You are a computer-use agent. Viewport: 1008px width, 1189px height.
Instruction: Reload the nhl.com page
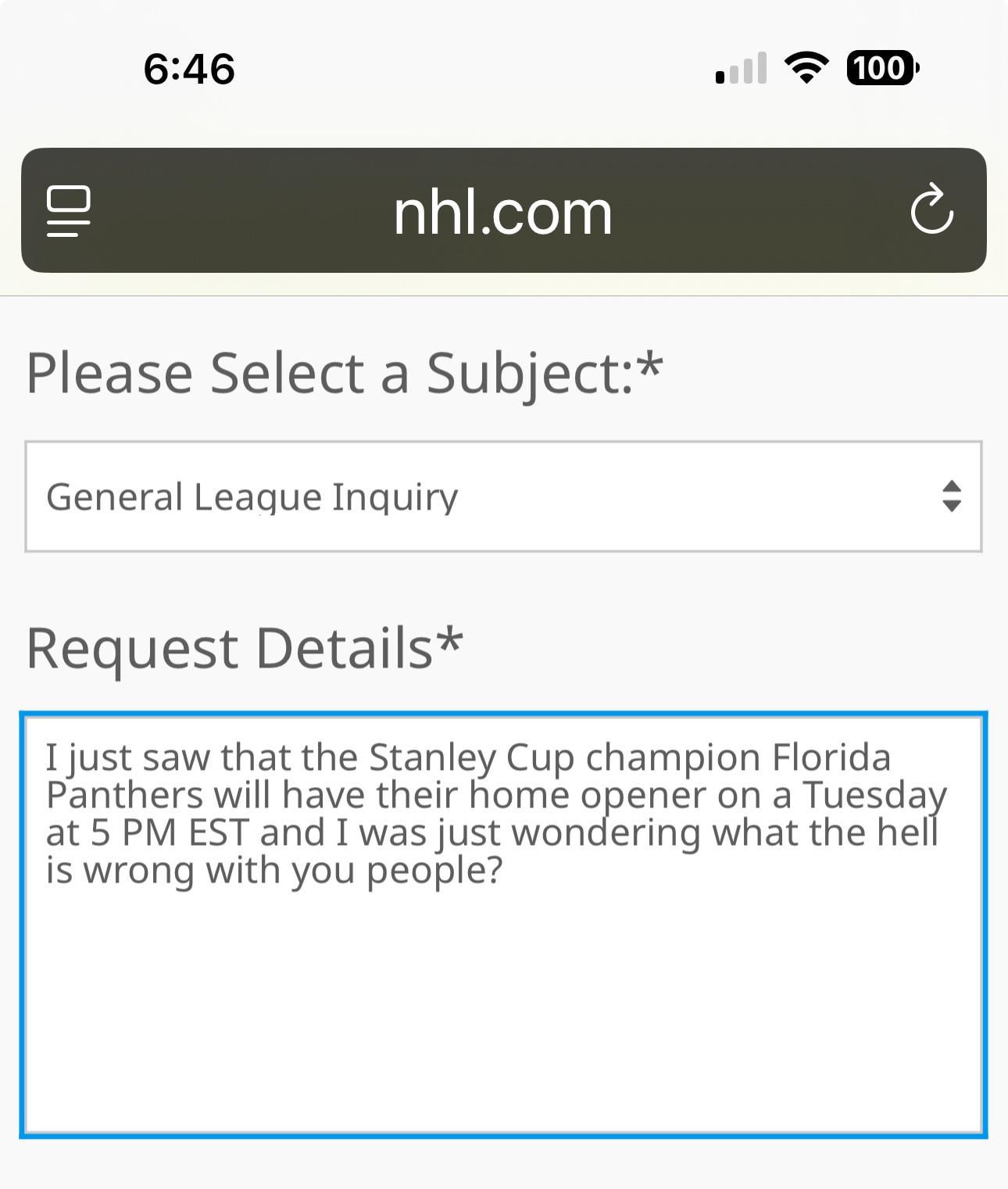[931, 210]
